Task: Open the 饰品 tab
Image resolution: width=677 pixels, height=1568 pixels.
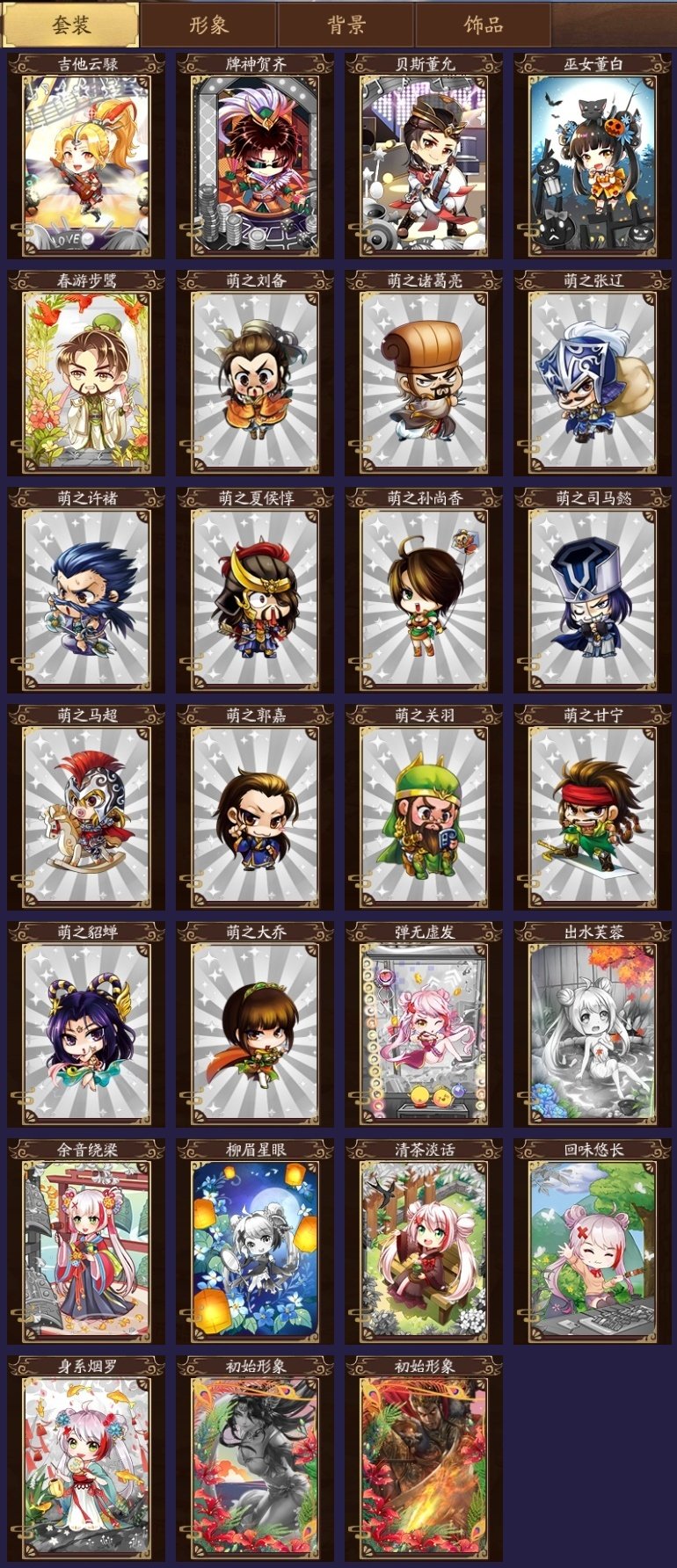Action: (483, 25)
